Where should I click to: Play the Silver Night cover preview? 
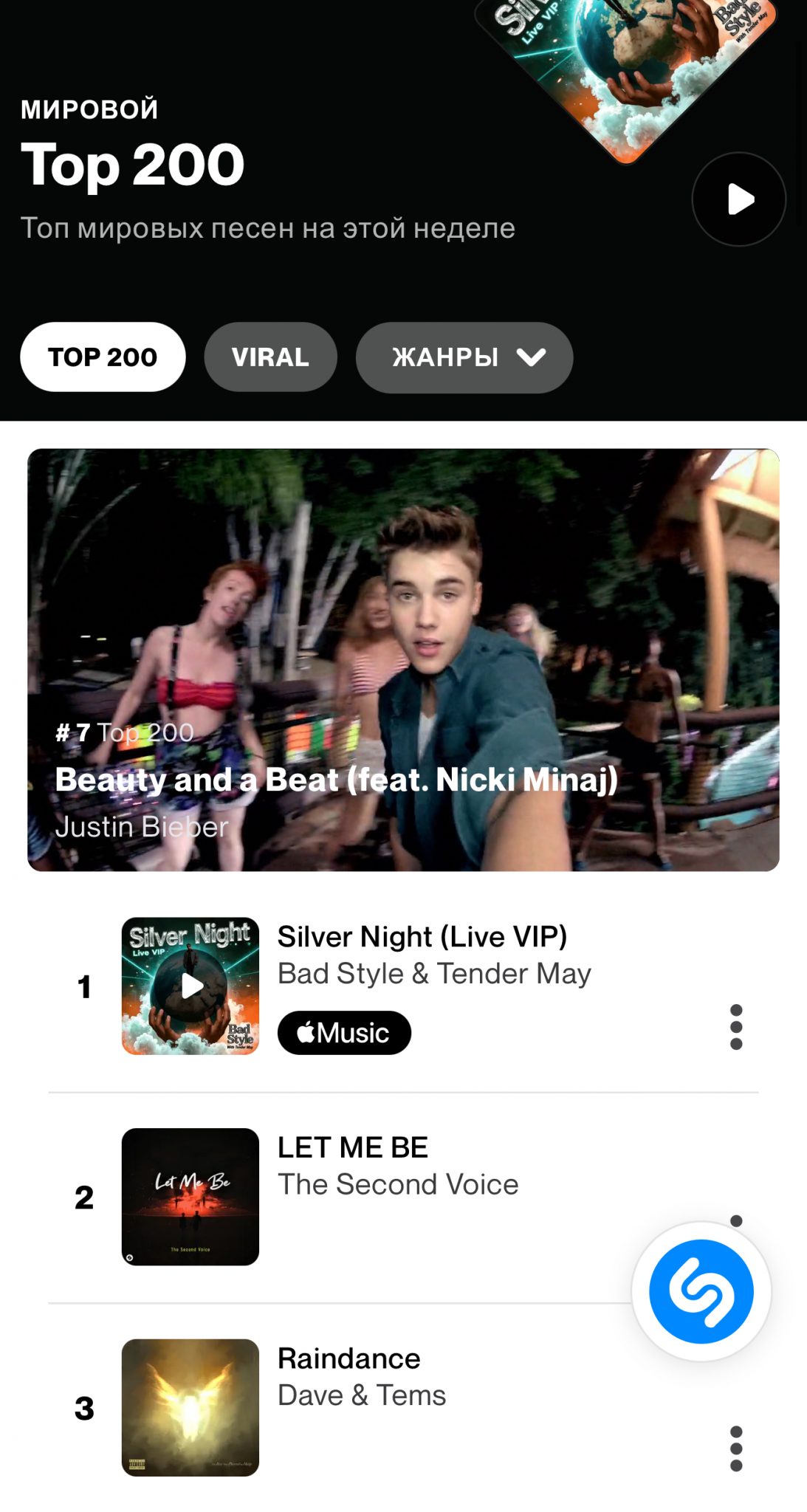coord(190,986)
